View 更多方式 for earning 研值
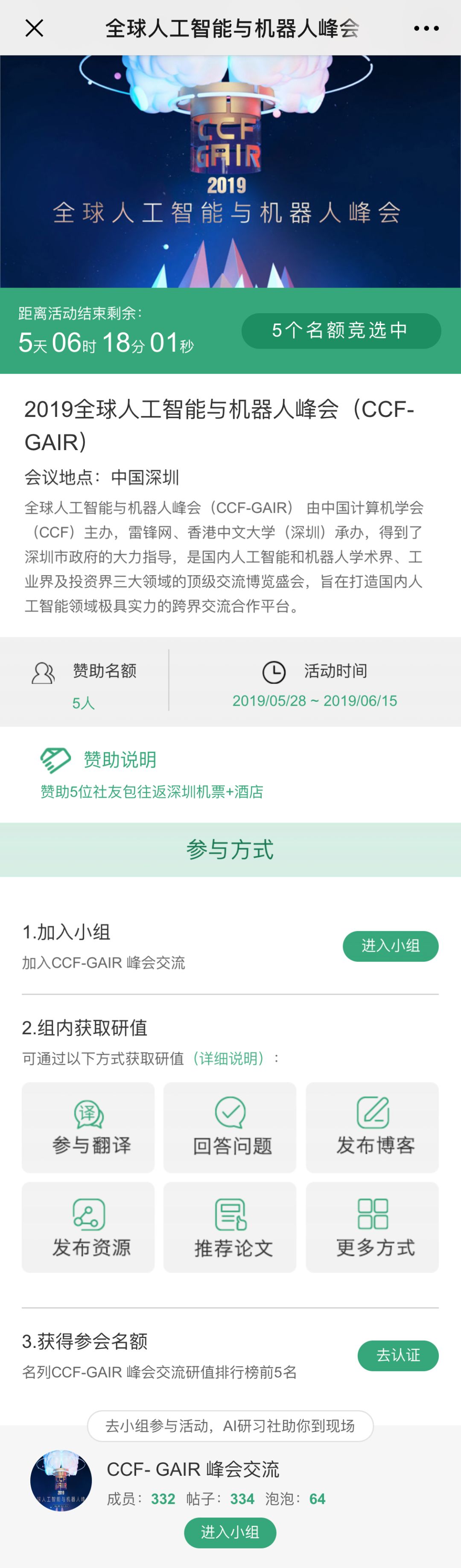The width and height of the screenshot is (461, 1568). [372, 1227]
